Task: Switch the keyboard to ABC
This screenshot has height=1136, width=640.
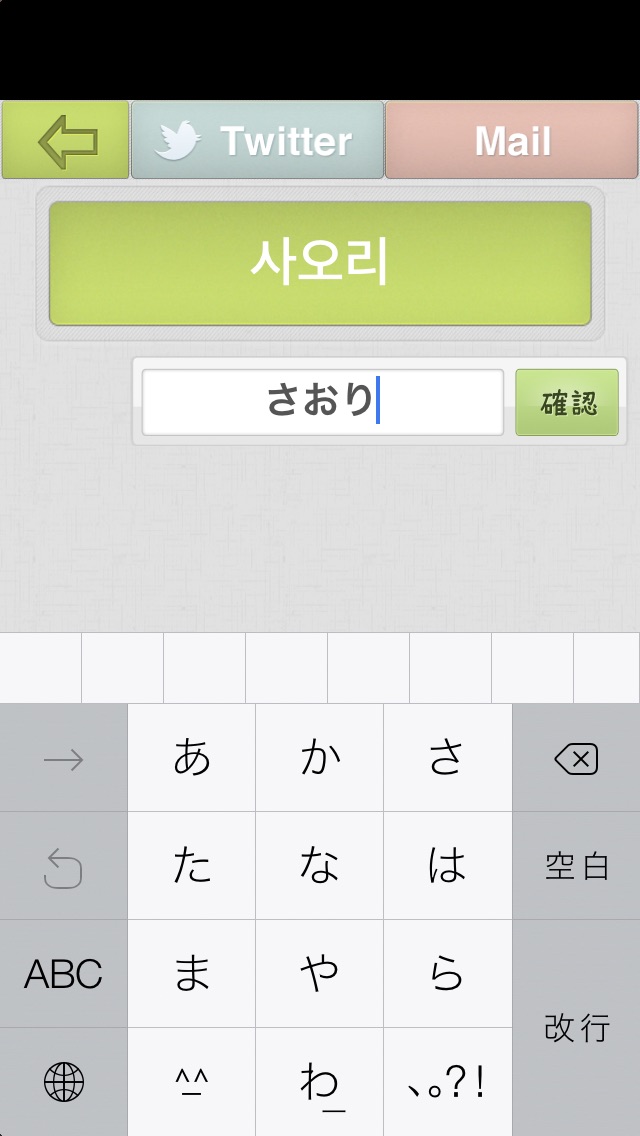Action: point(64,973)
